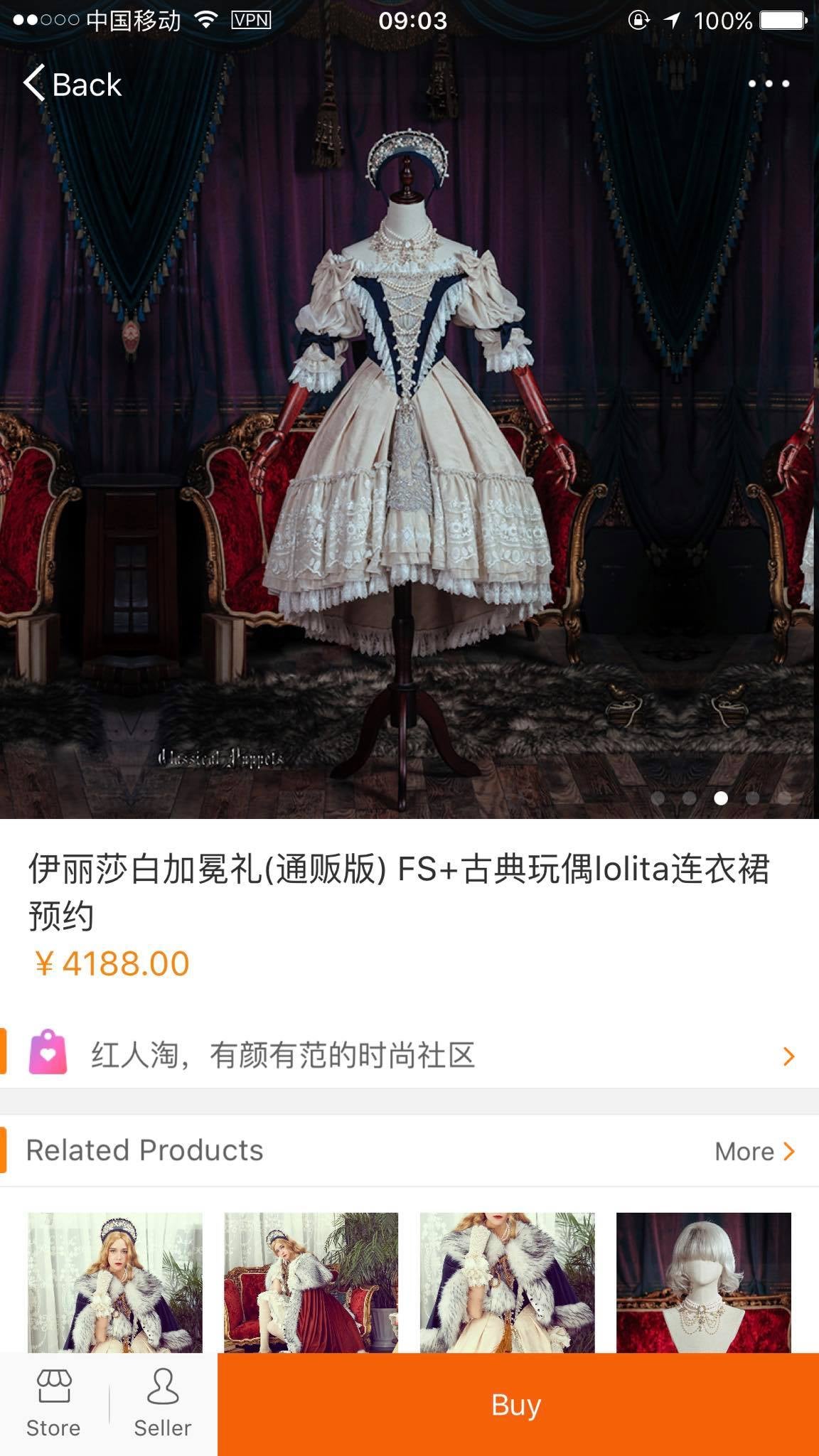This screenshot has height=1456, width=819.
Task: Go back using the Back button
Action: [73, 85]
